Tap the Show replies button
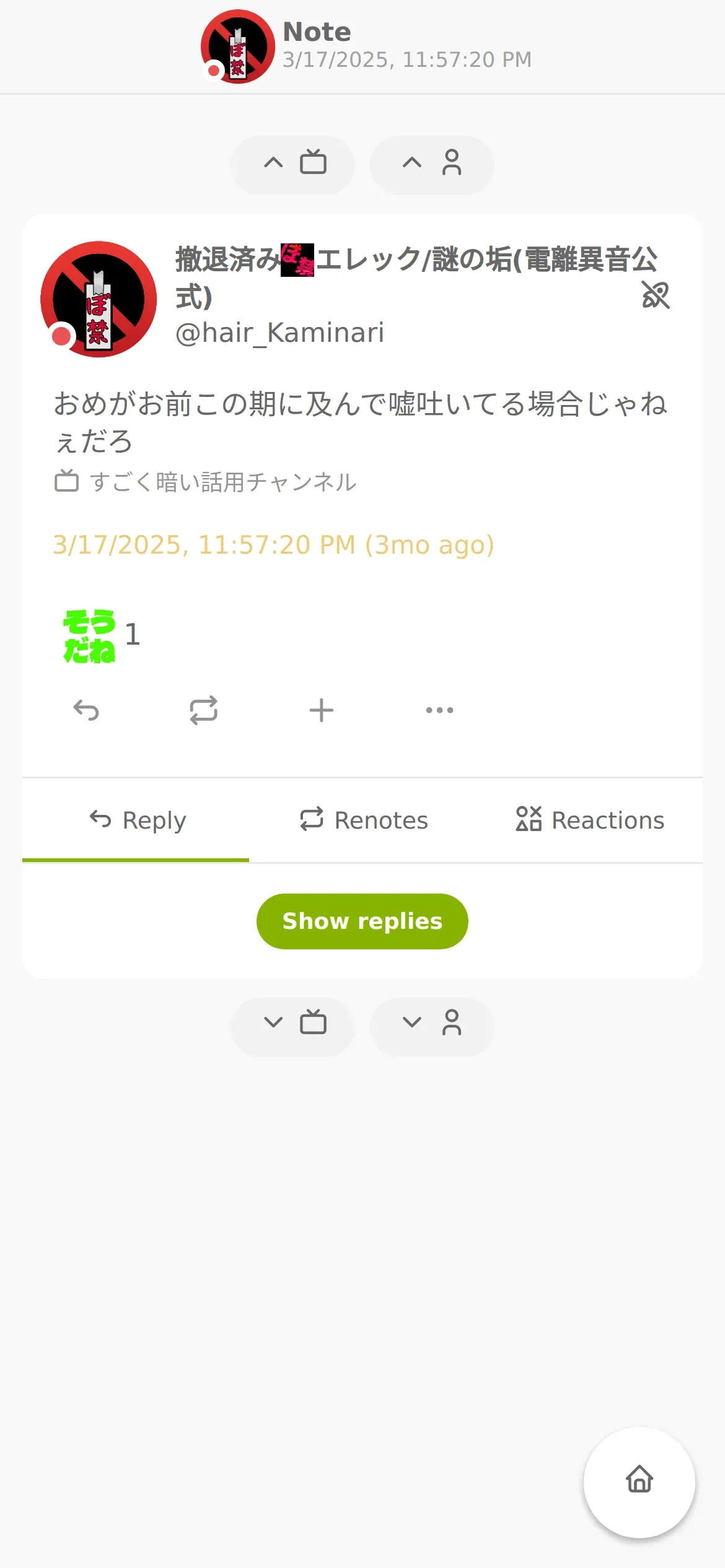725x1568 pixels. tap(362, 921)
